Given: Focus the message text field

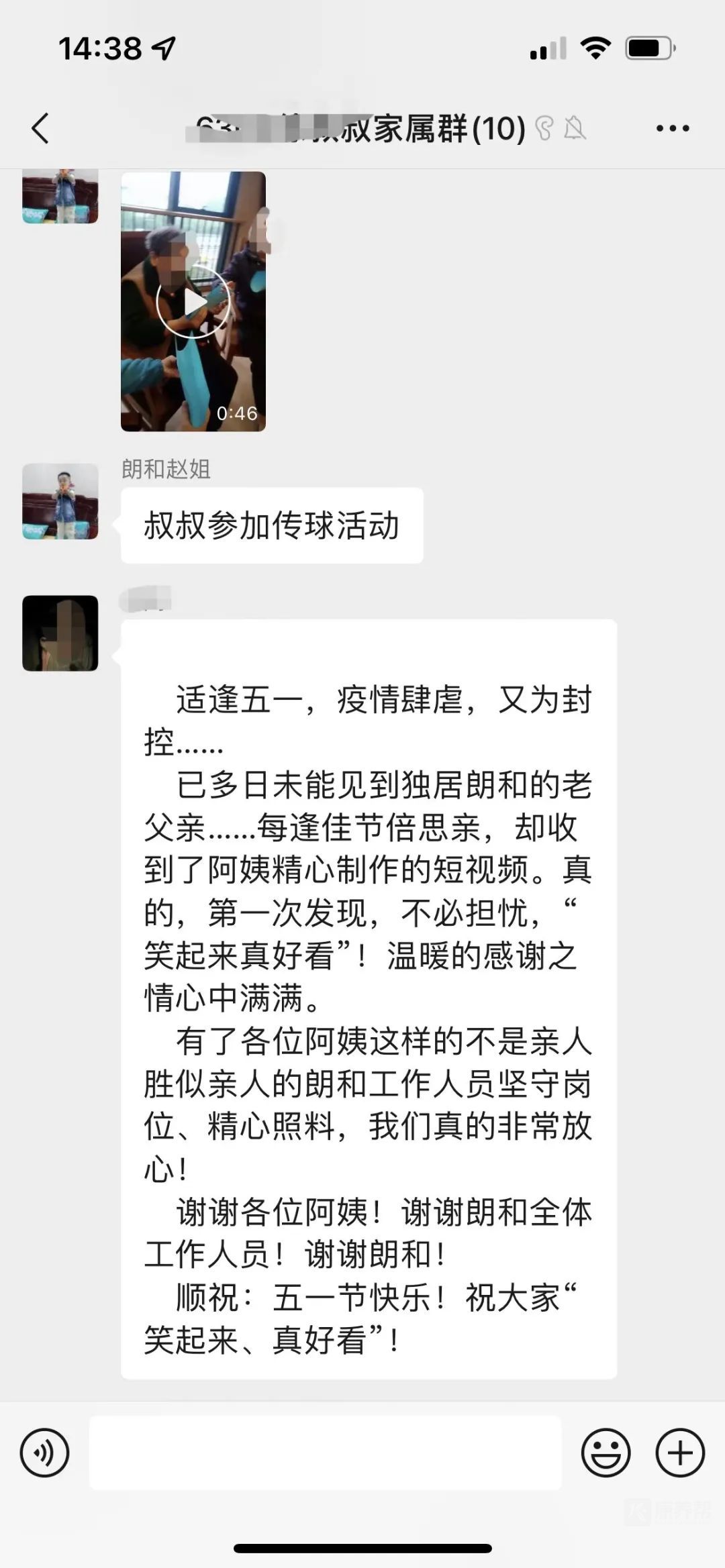Looking at the screenshot, I should (x=325, y=1453).
